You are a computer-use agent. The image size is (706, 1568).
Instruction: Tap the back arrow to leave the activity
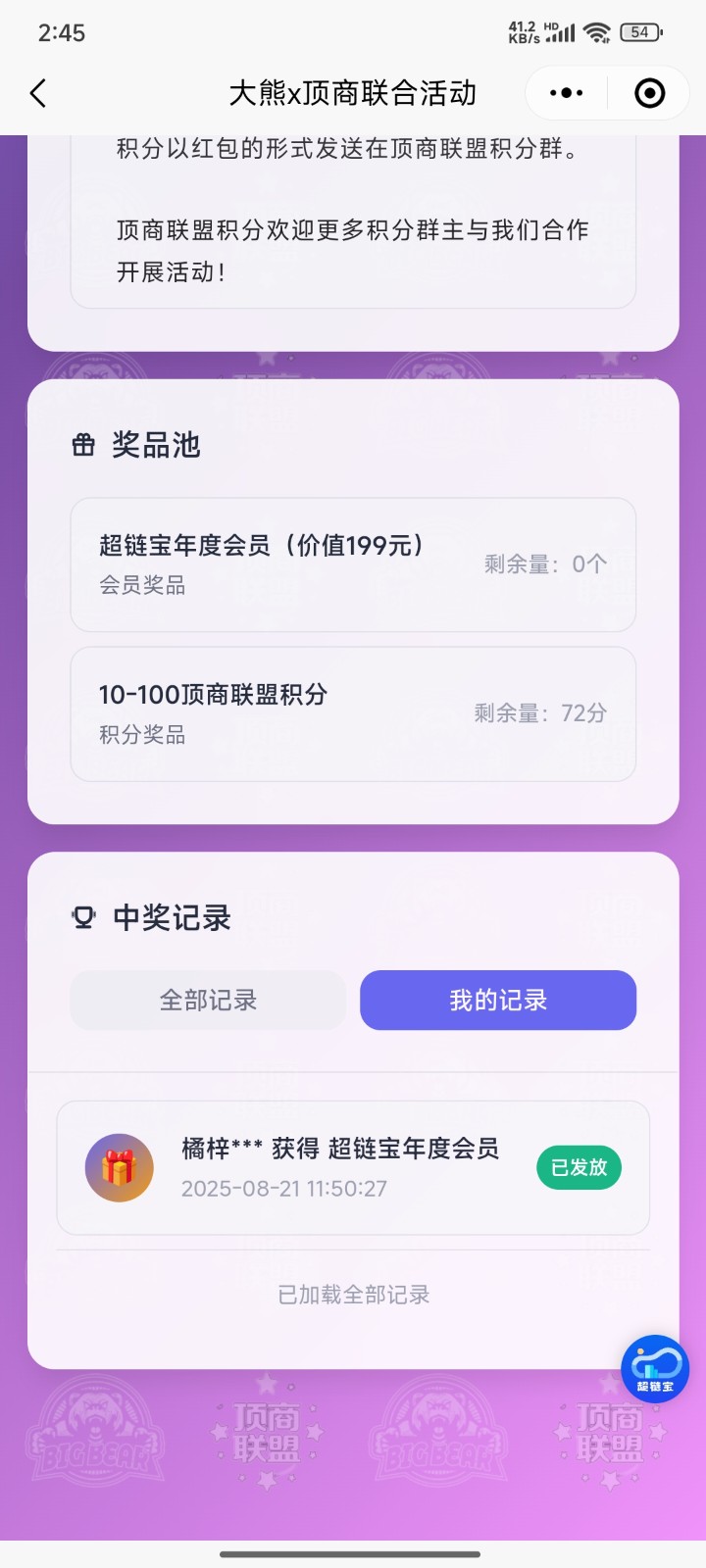37,93
